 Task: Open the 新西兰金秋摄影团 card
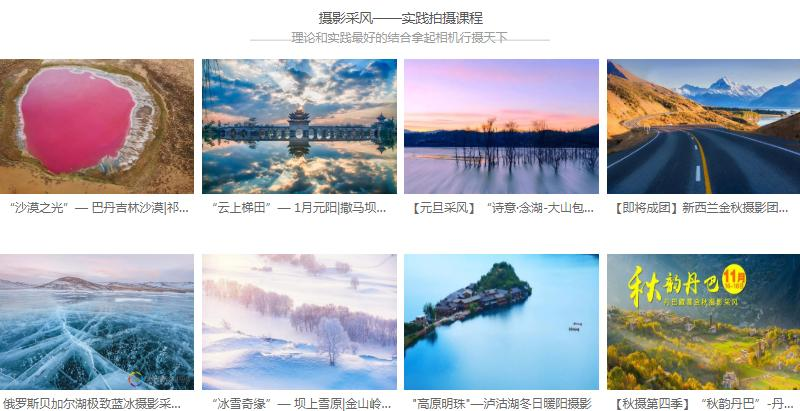click(x=703, y=126)
